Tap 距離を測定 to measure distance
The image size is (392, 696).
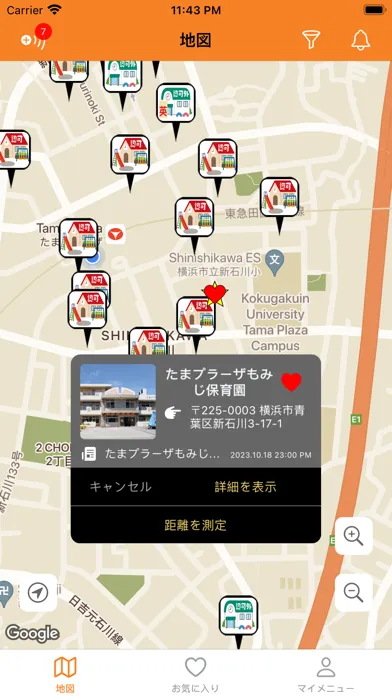click(196, 525)
